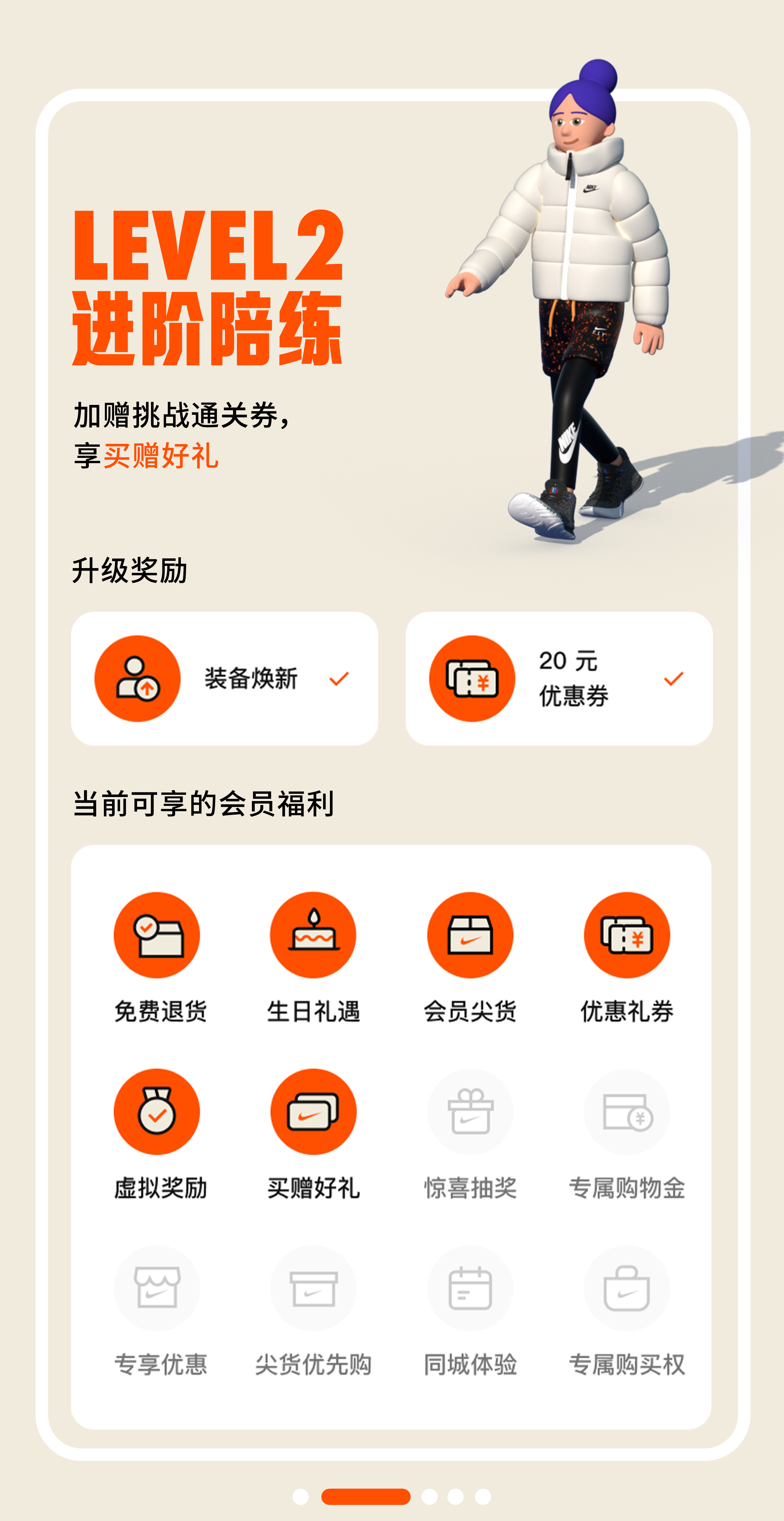The height and width of the screenshot is (1521, 784).
Task: Jump to the last page indicator dot
Action: pos(483,1496)
